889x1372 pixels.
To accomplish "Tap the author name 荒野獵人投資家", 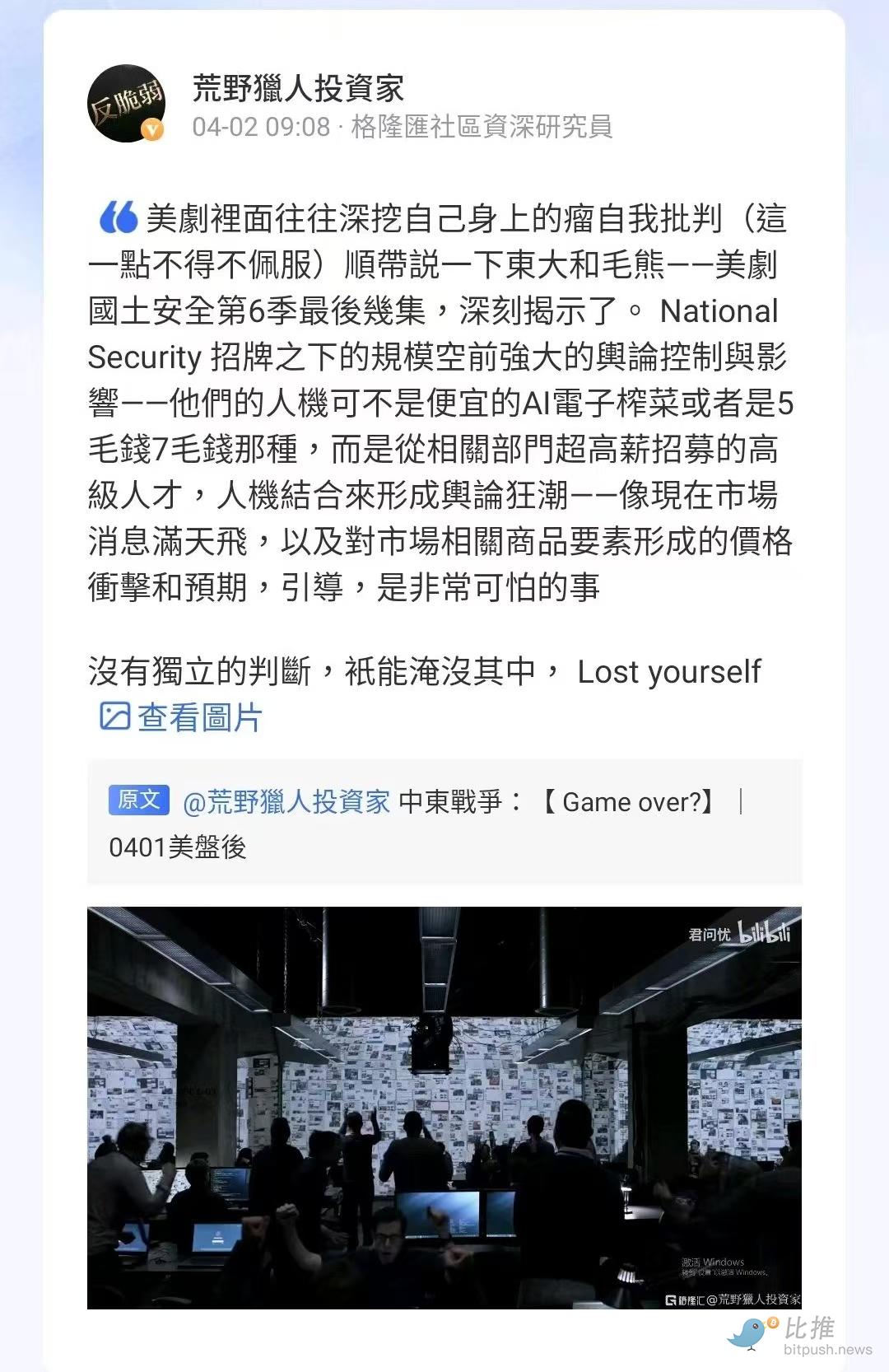I will click(x=298, y=88).
